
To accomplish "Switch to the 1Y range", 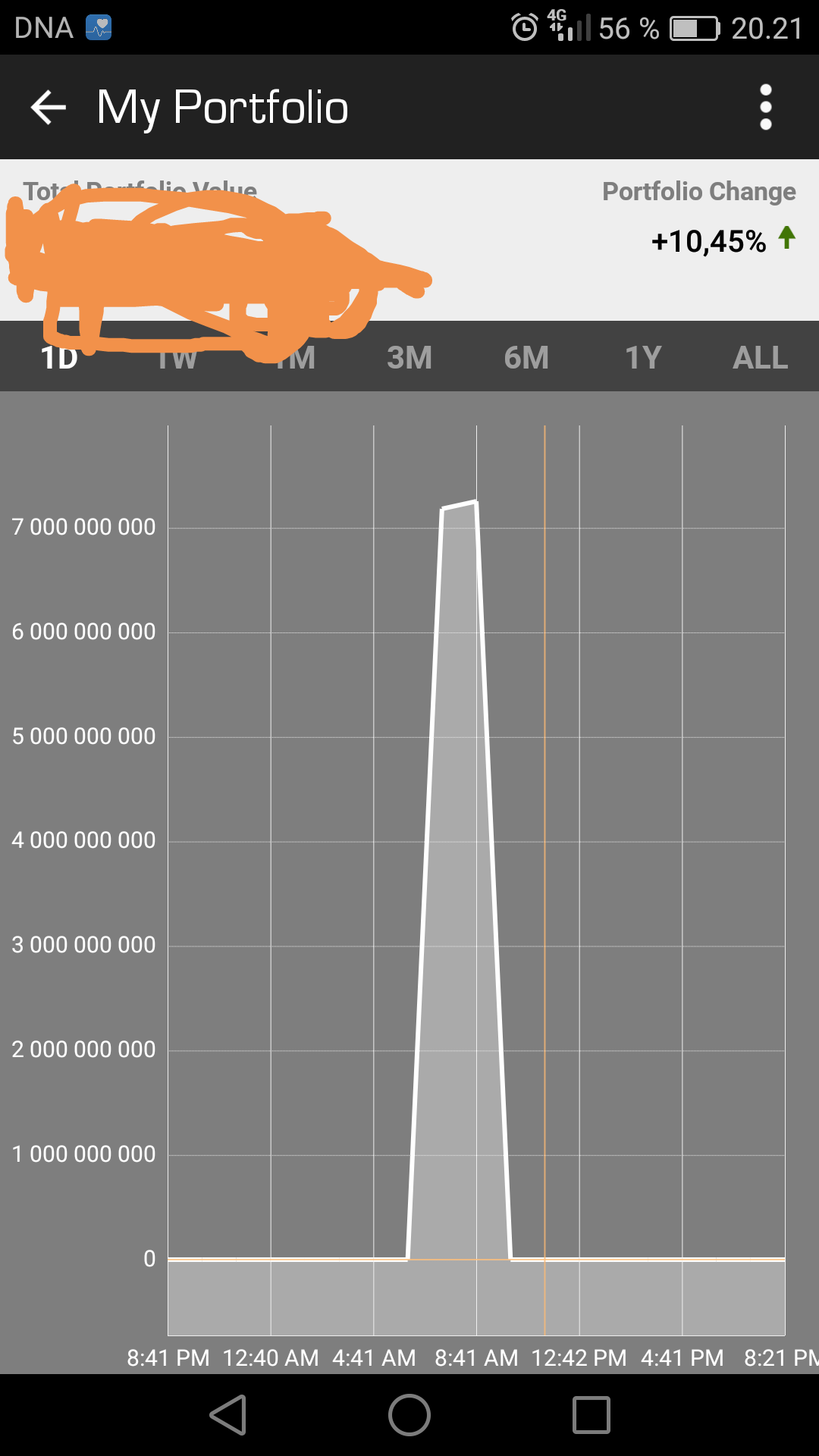I will click(x=643, y=358).
